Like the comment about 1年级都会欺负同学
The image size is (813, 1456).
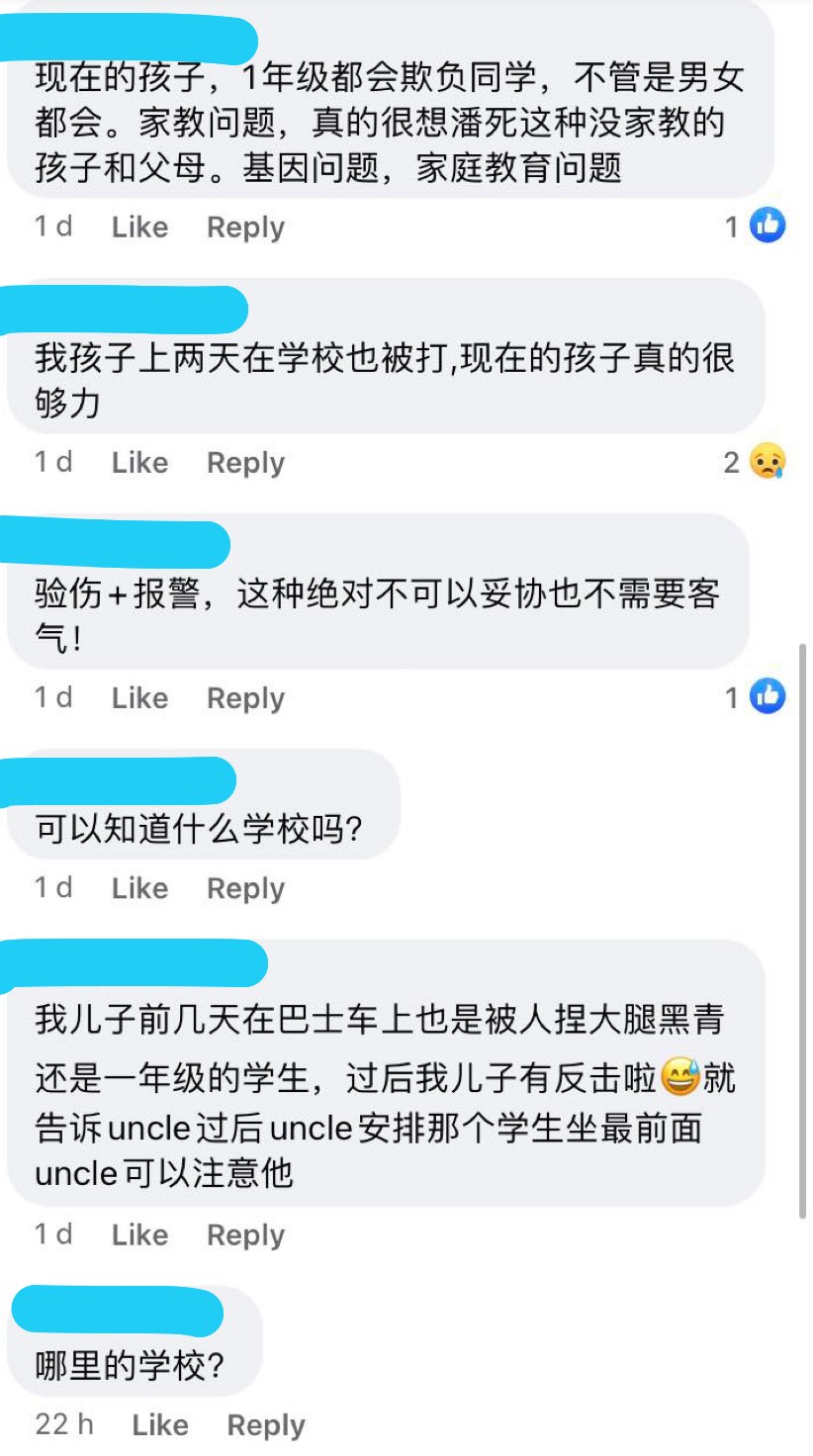(x=139, y=227)
